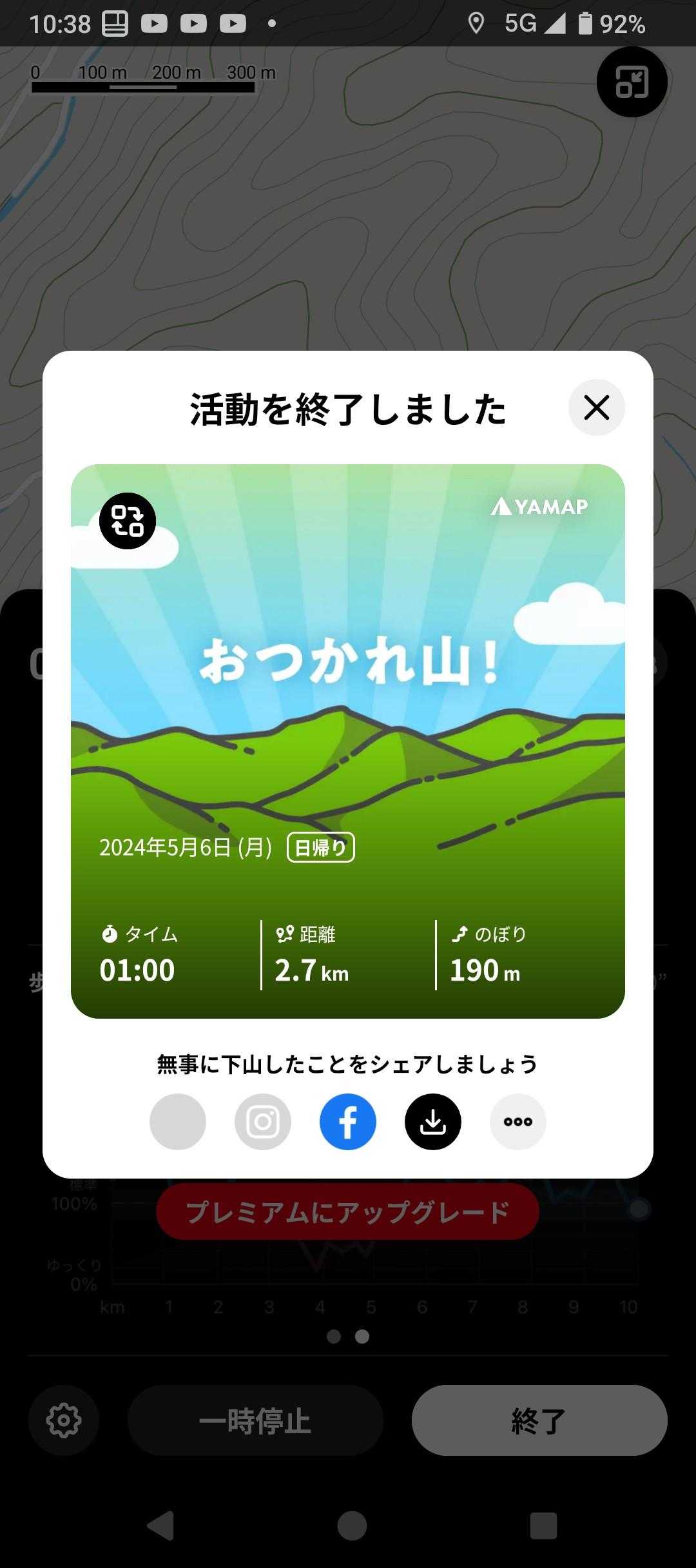The height and width of the screenshot is (1568, 696).
Task: Go back with the system back button
Action: click(160, 1525)
